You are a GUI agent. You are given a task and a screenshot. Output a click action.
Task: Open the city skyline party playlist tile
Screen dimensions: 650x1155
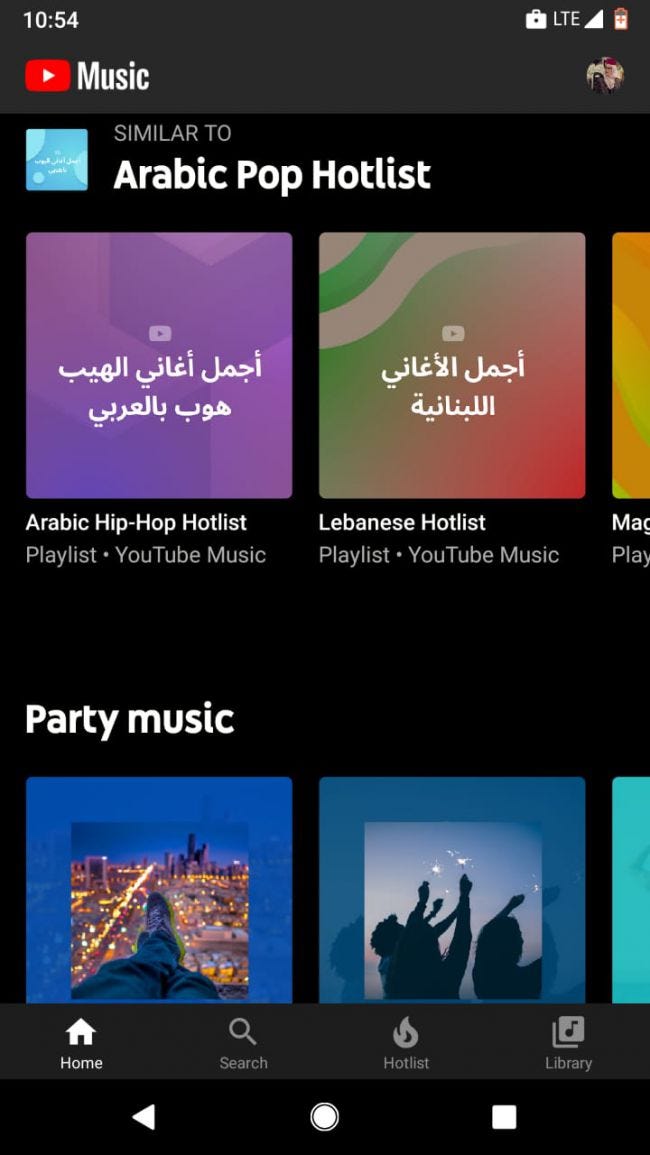[x=159, y=890]
